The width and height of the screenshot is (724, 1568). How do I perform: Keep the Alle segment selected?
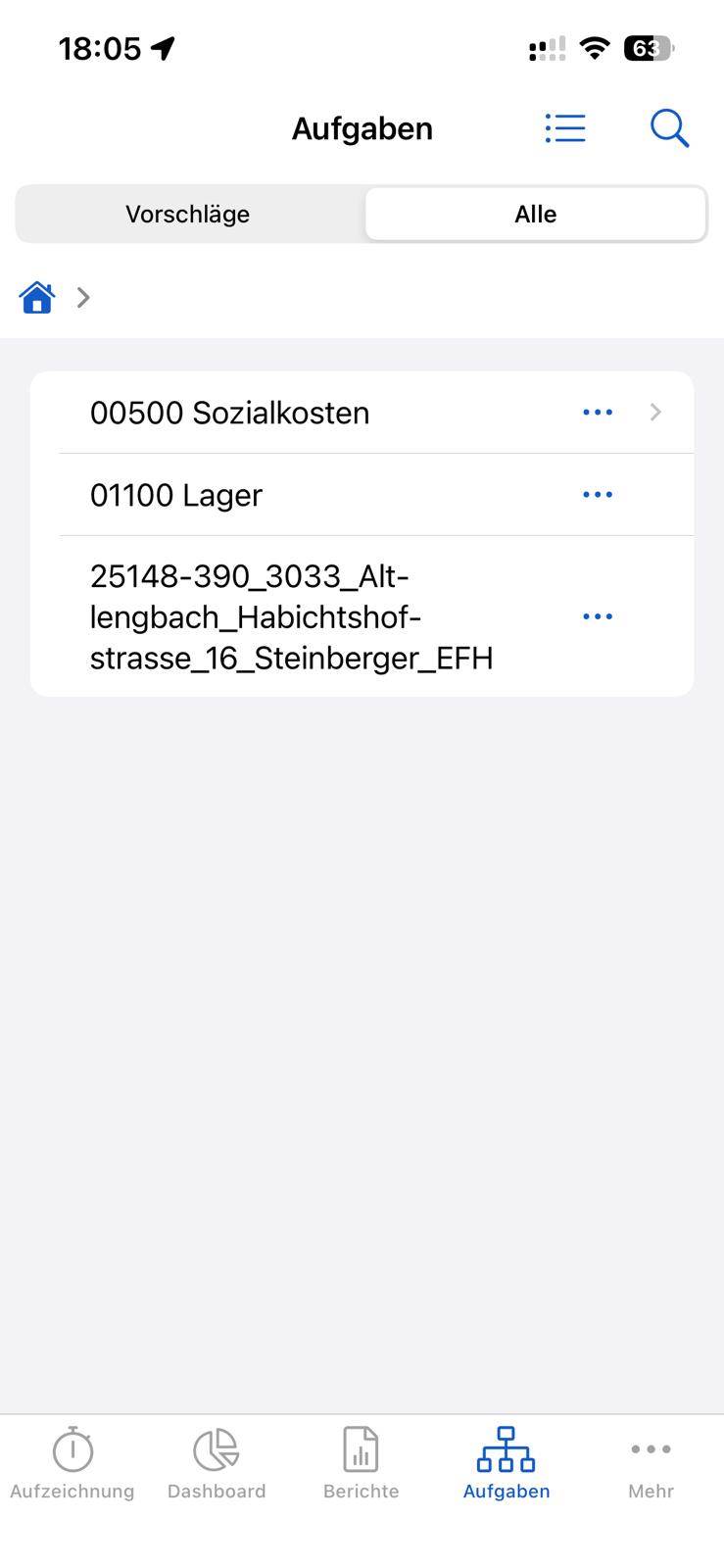535,214
